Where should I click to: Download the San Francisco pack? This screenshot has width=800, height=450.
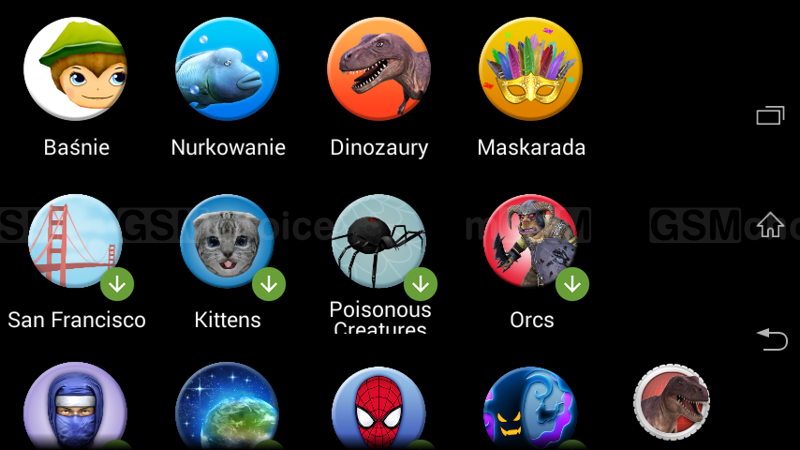click(x=117, y=284)
